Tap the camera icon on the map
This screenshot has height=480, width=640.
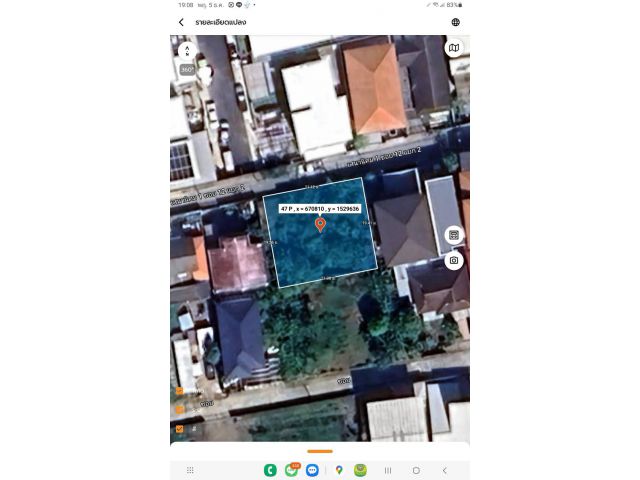454,260
